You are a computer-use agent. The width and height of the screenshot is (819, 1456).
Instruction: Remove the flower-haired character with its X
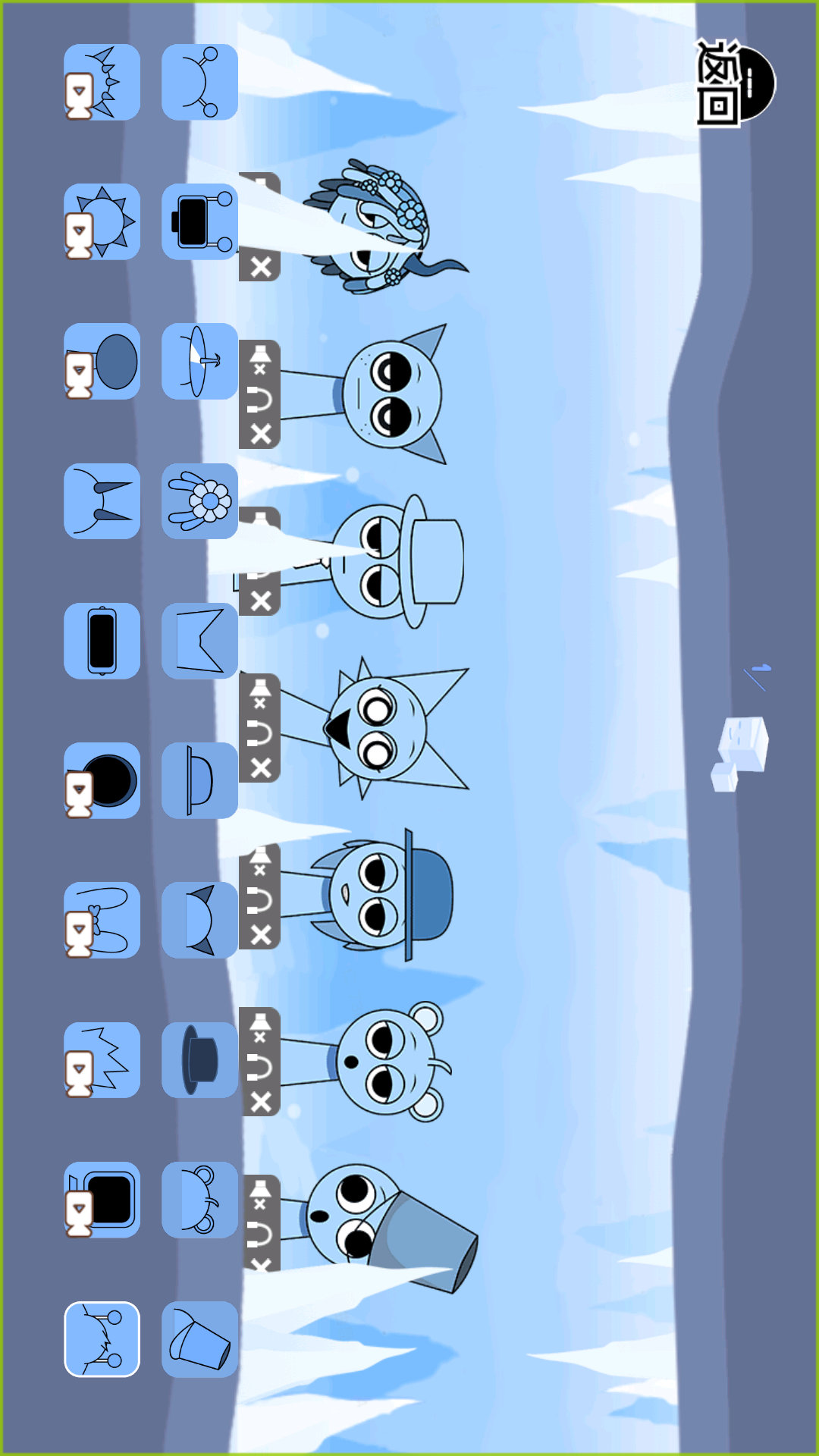coord(260,267)
